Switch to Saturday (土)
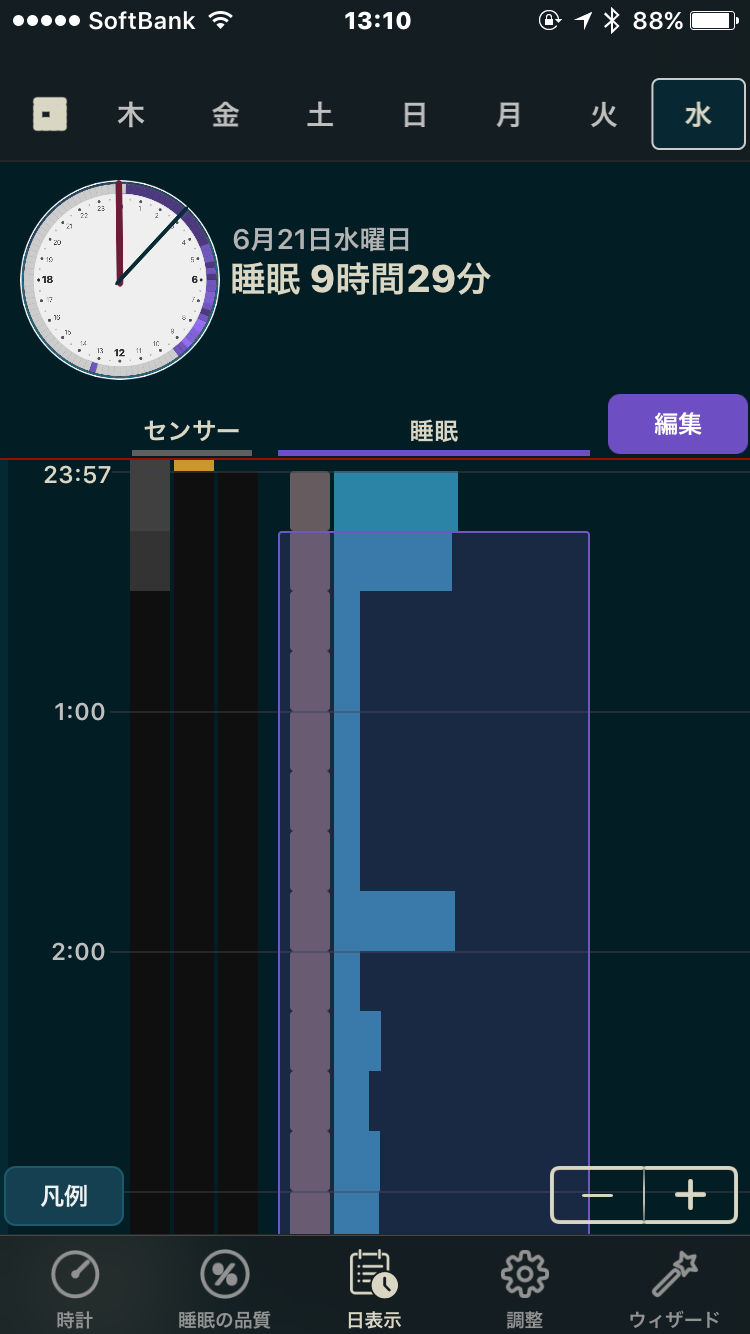 point(319,115)
